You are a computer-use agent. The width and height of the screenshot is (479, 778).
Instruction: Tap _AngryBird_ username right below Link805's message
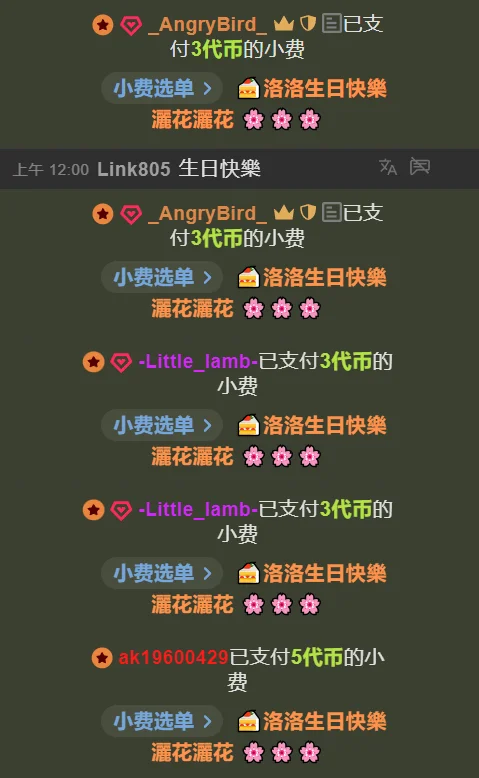pyautogui.click(x=207, y=213)
